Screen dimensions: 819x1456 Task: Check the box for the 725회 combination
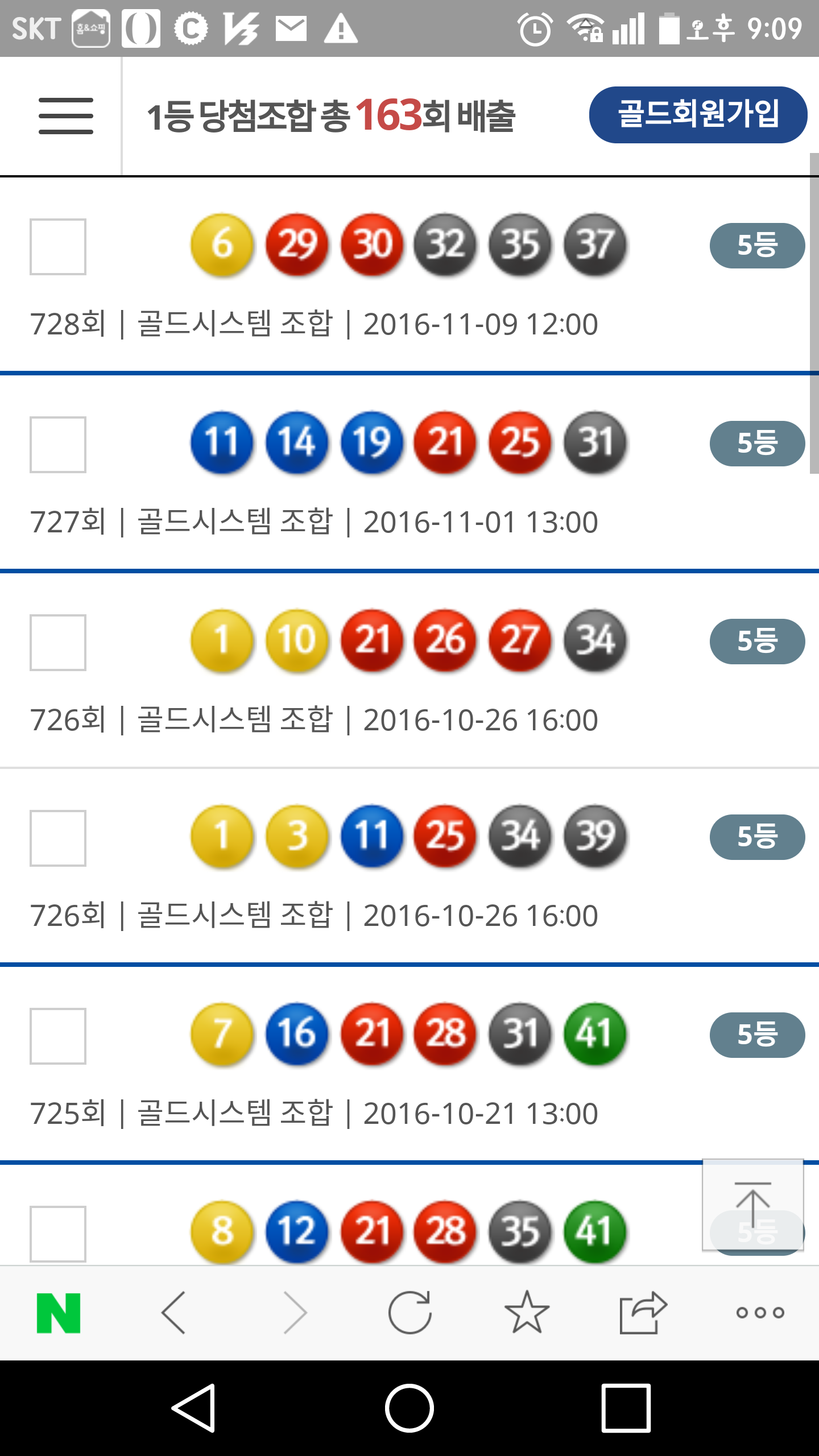coord(58,1036)
